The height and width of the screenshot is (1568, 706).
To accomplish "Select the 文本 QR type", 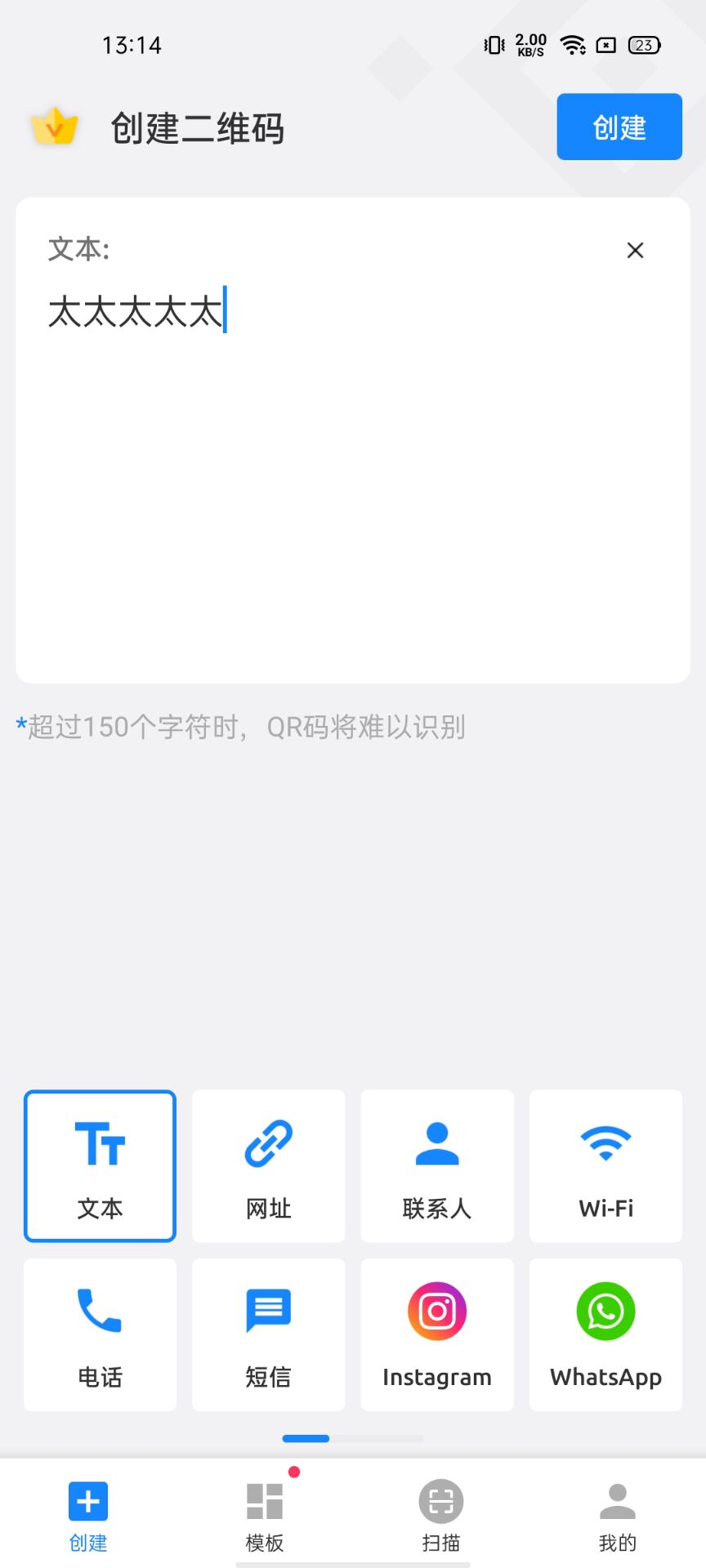I will 100,1166.
